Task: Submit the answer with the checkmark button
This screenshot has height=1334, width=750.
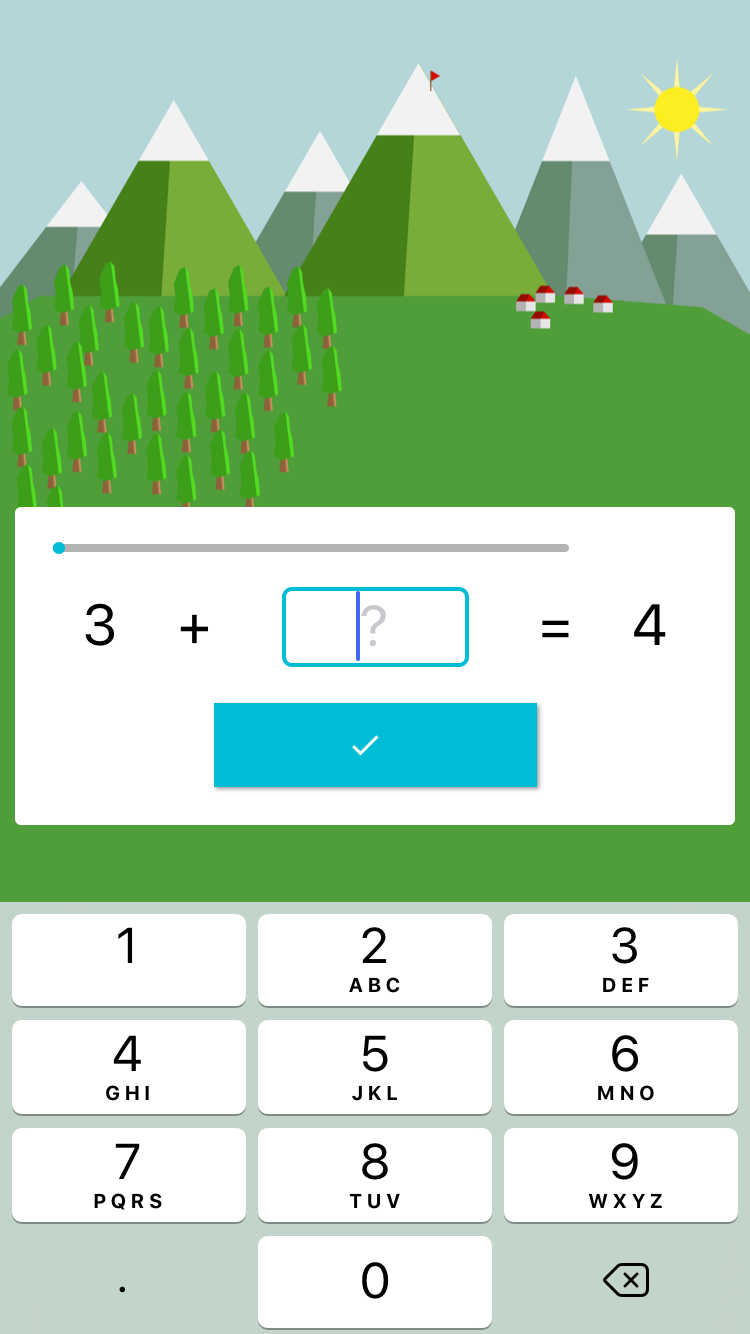Action: (x=375, y=745)
